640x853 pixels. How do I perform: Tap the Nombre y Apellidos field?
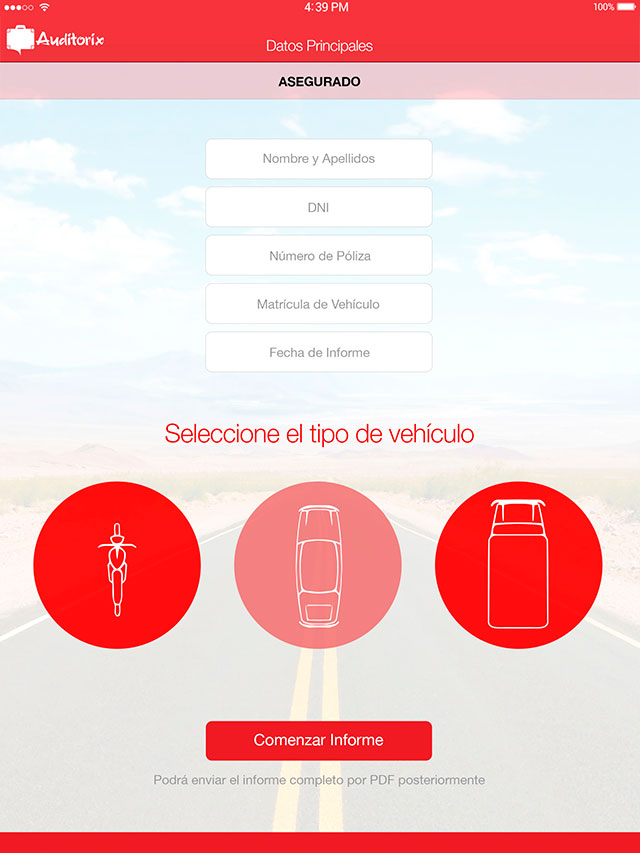coord(318,159)
